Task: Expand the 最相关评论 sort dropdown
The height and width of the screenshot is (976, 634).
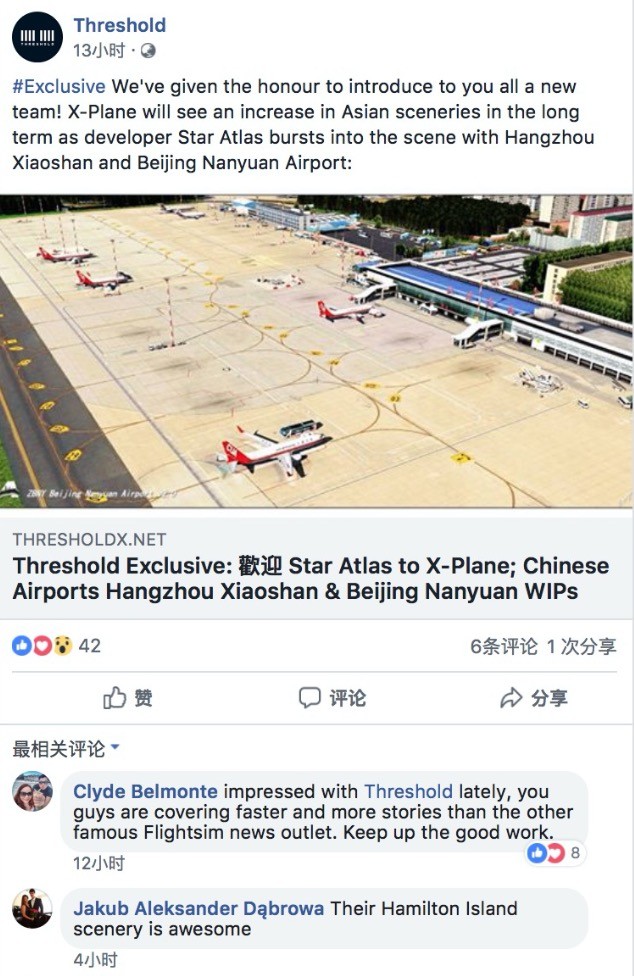Action: pyautogui.click(x=66, y=749)
